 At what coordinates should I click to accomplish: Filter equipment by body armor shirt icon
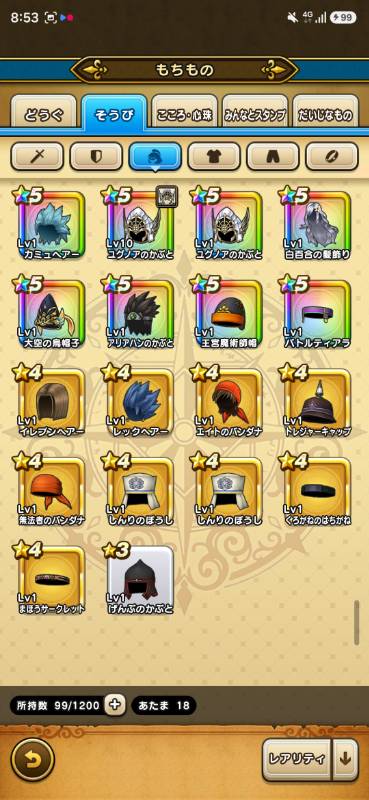[214, 156]
